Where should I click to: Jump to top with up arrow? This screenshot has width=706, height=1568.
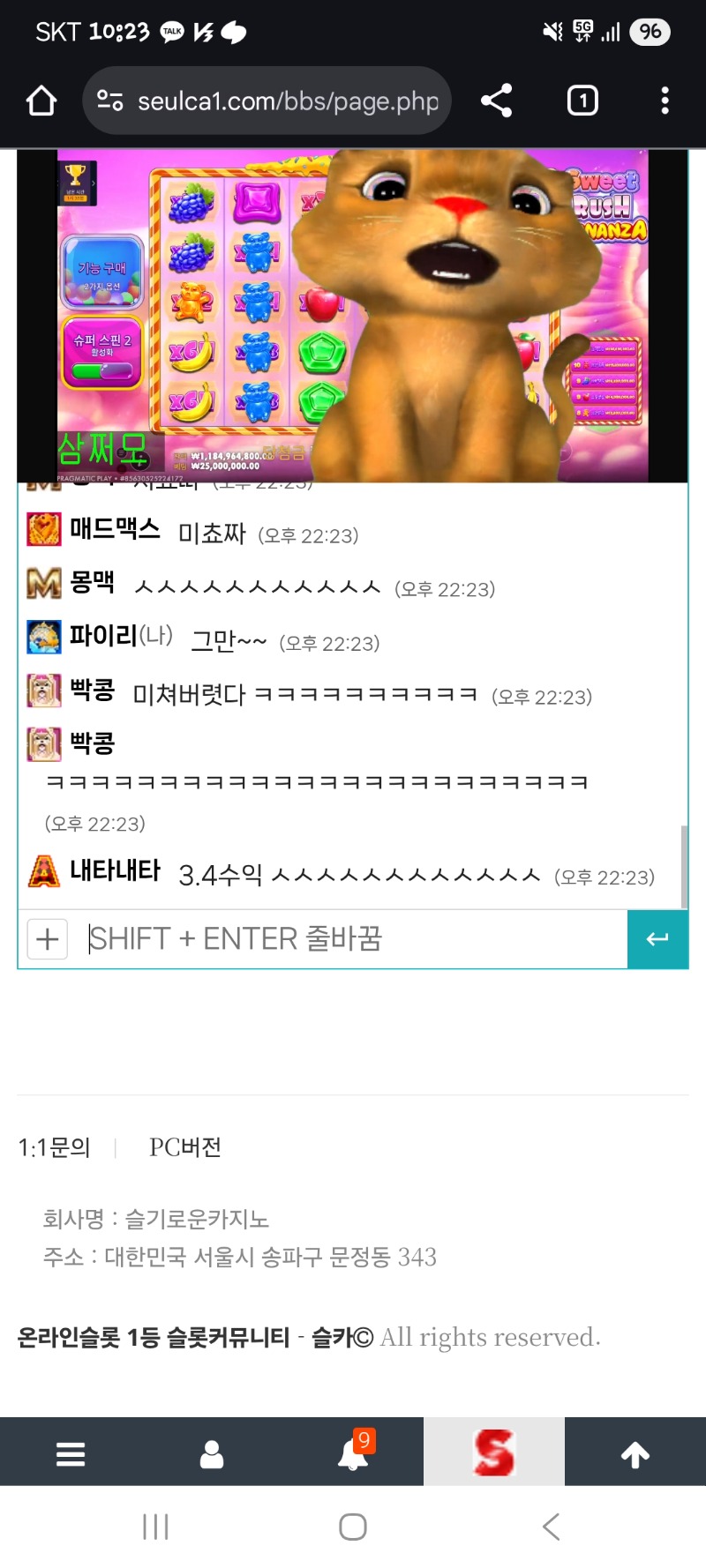coord(635,1453)
